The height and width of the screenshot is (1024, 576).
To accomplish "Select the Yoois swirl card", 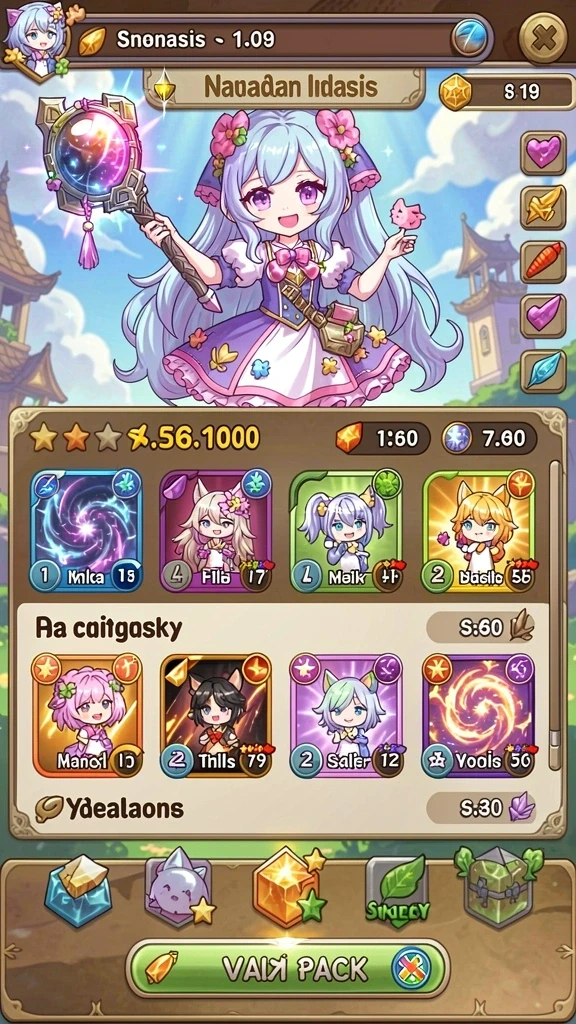I will click(x=478, y=715).
